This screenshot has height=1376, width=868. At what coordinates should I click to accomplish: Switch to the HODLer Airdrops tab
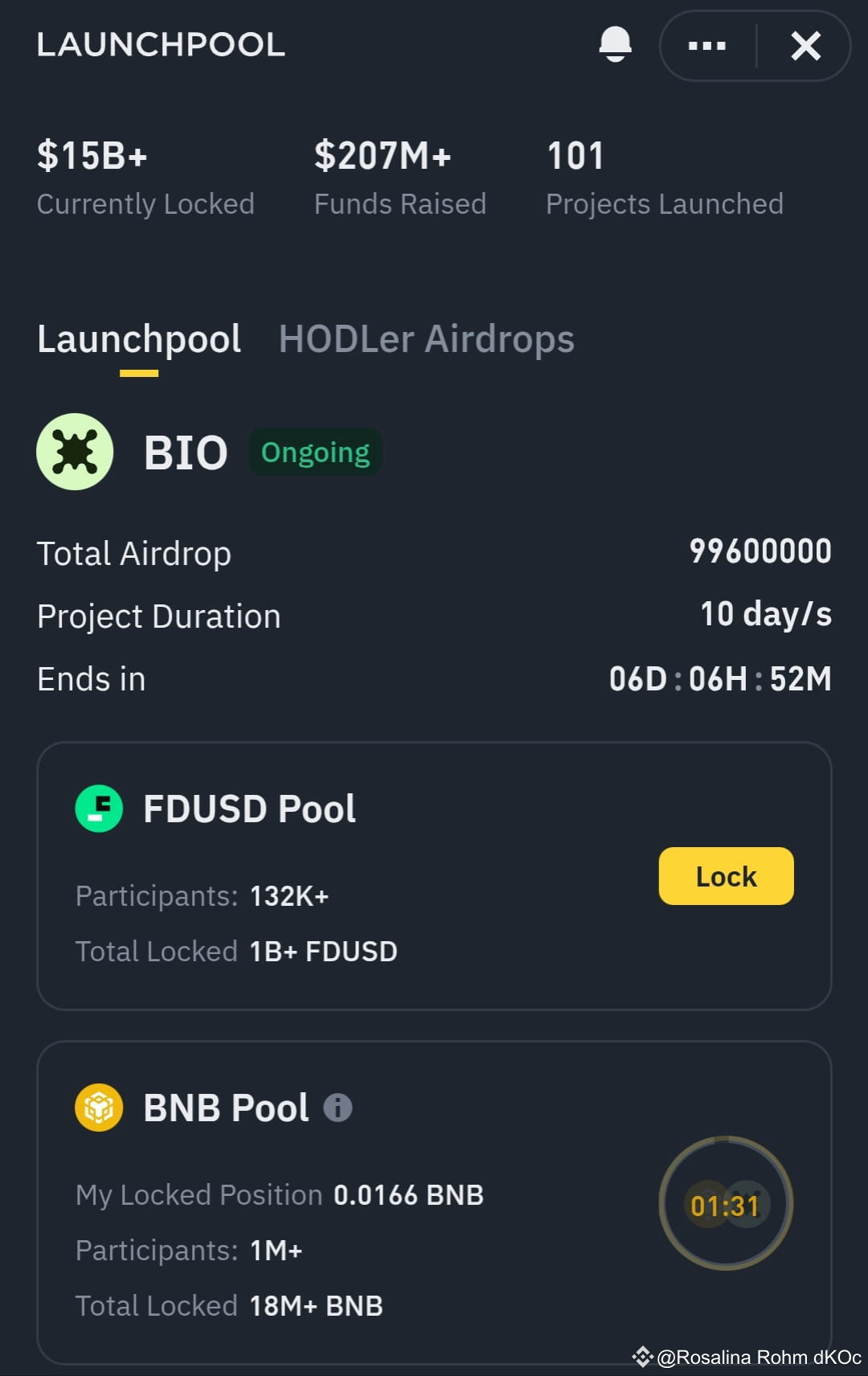tap(424, 339)
